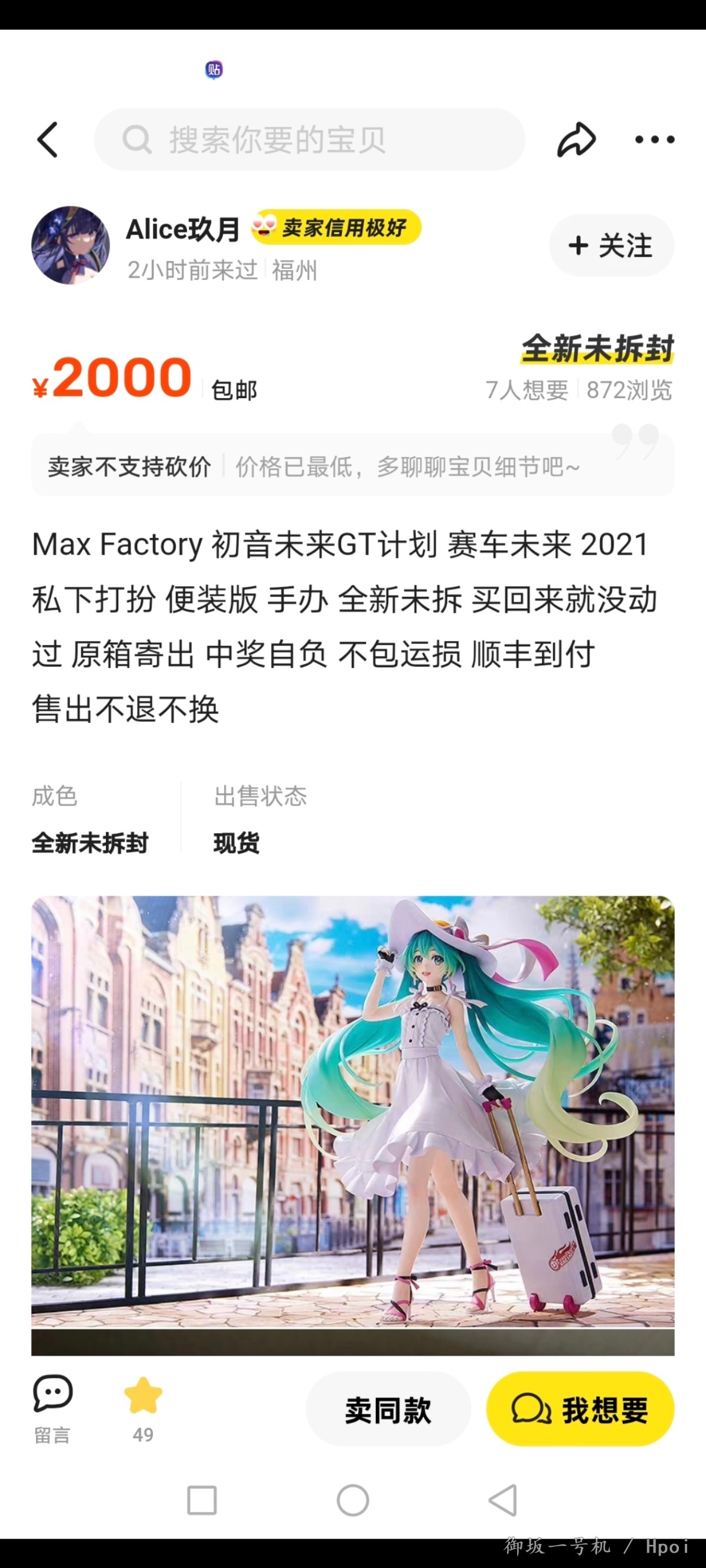The height and width of the screenshot is (1568, 706).
Task: Tap the 卖家信用极好 credit badge
Action: [x=335, y=228]
